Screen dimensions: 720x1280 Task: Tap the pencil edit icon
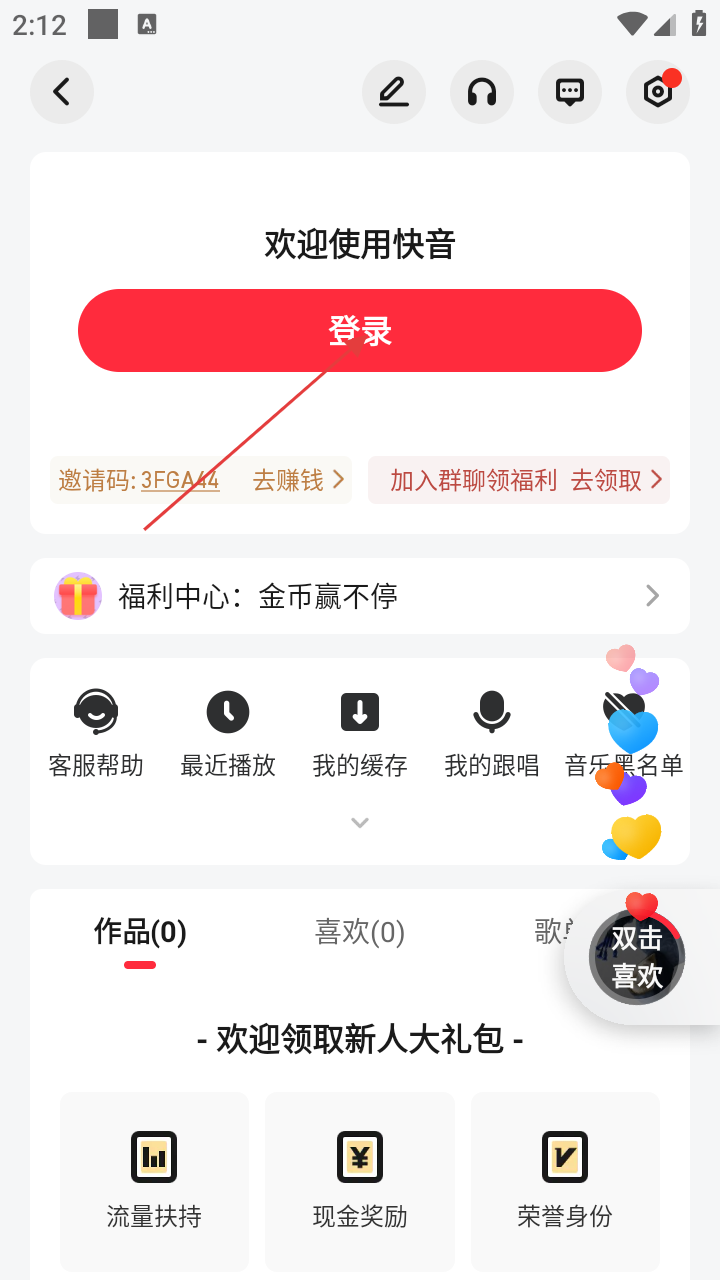(x=394, y=92)
